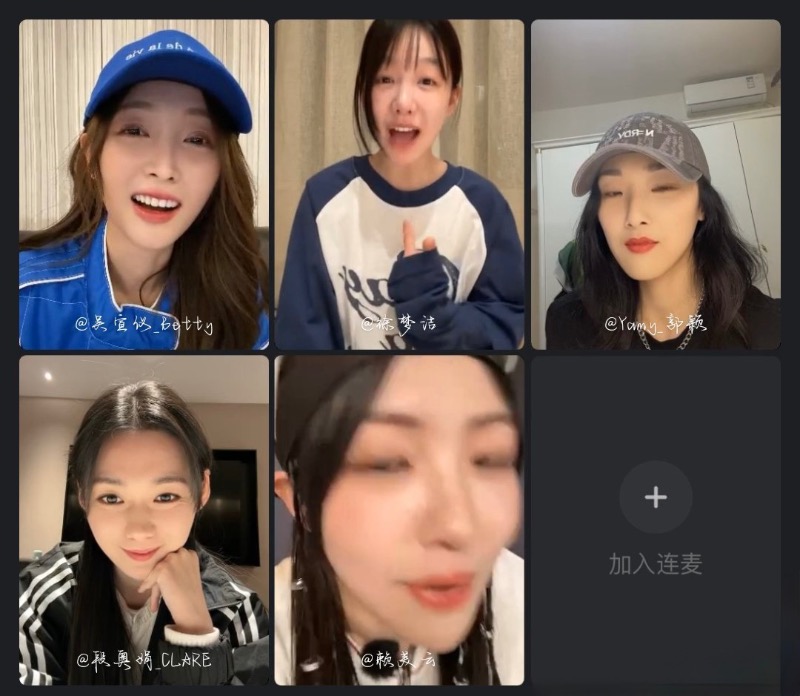
Task: Open the video tile labeled 吴宣仪_Betty
Action: (x=144, y=185)
